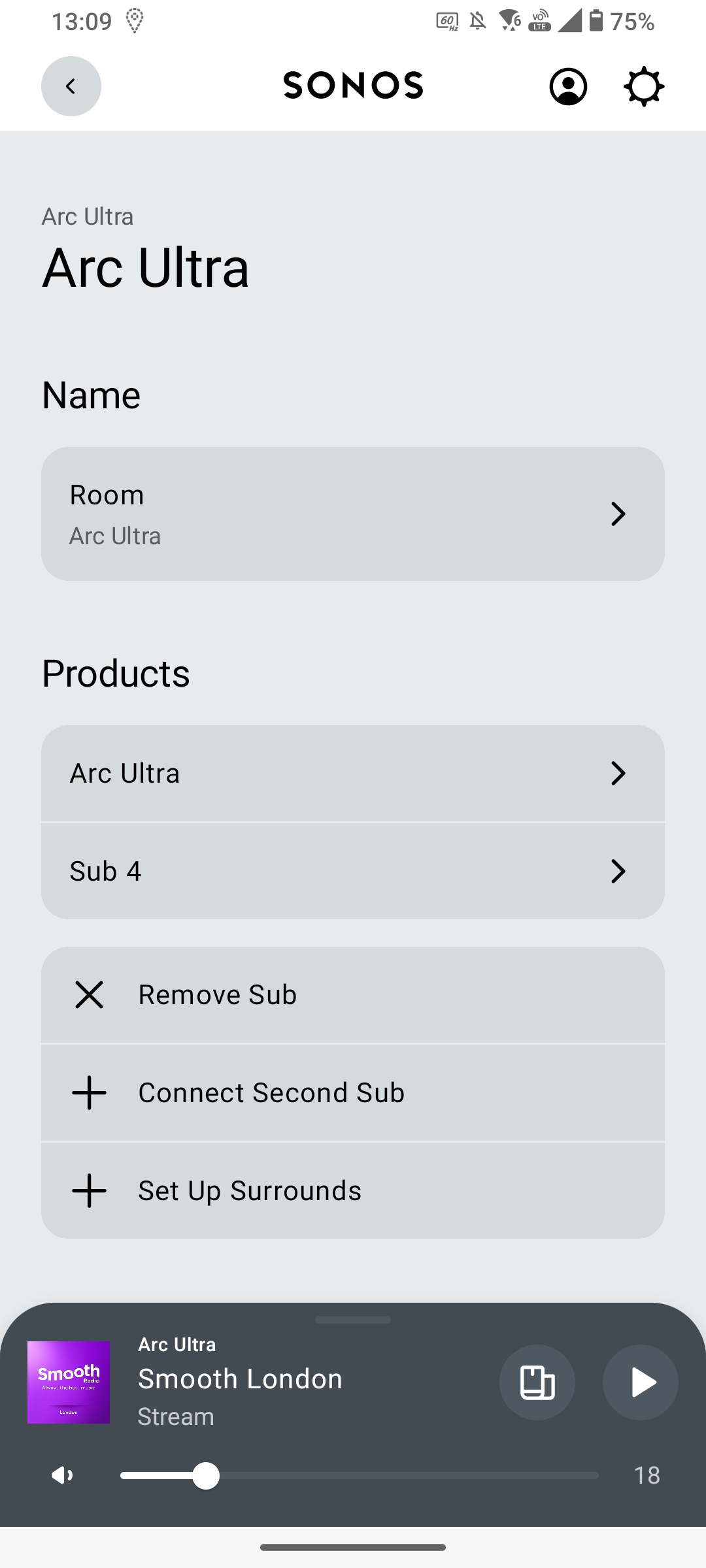The height and width of the screenshot is (1568, 706).
Task: Open Arc Ultra product settings
Action: 353,774
